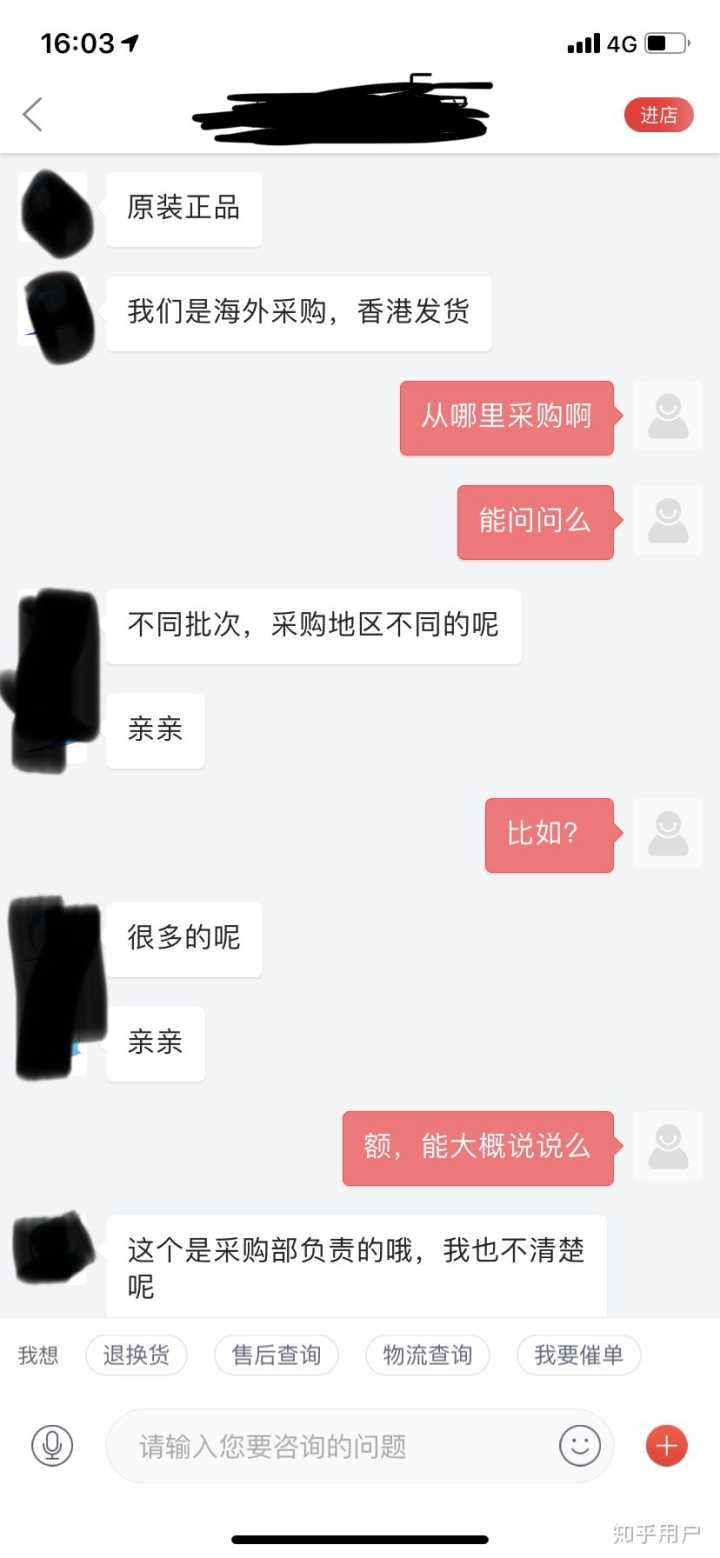This screenshot has height=1558, width=720.
Task: Tap the red 进店 button
Action: 658,115
